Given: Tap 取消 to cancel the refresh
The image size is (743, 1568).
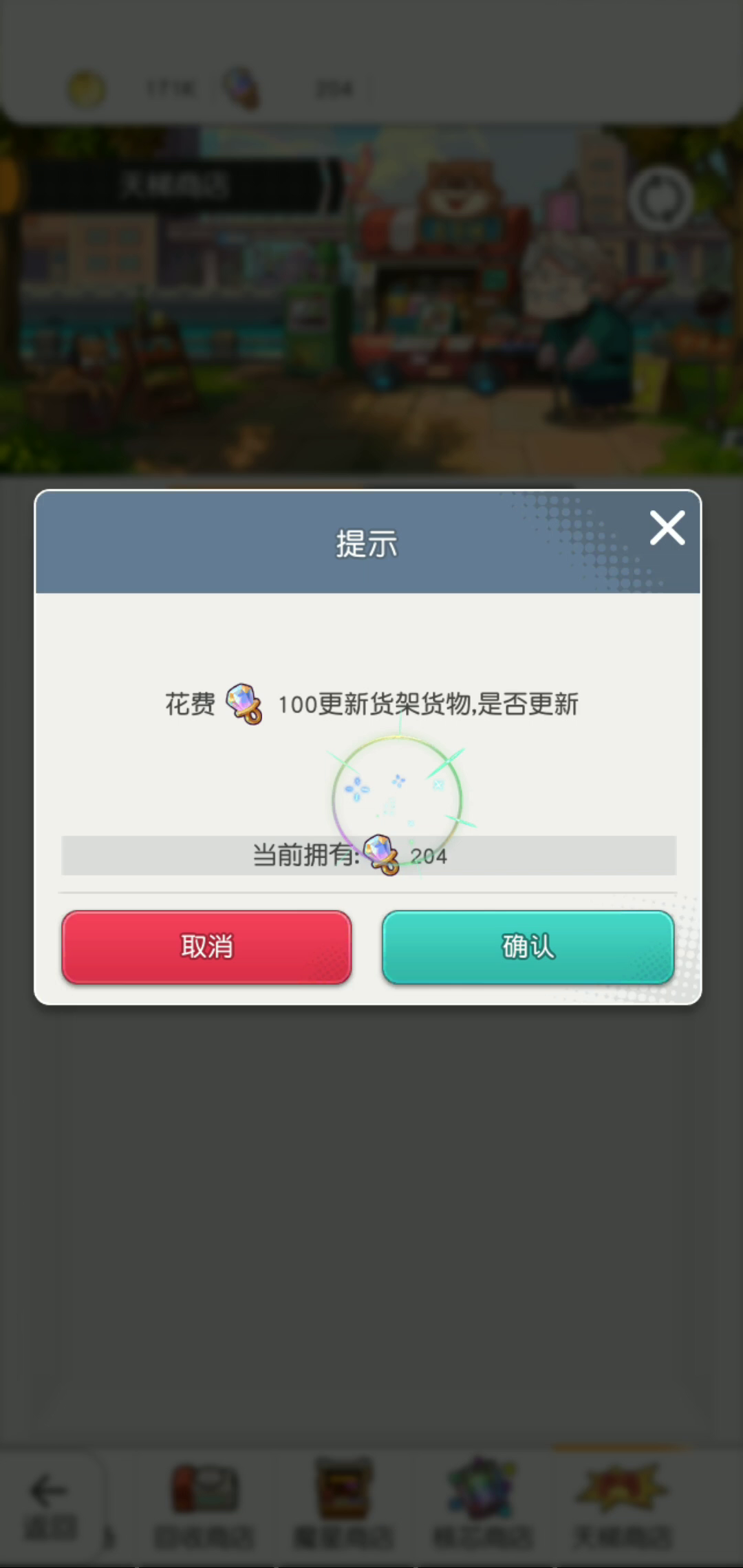Looking at the screenshot, I should tap(206, 947).
